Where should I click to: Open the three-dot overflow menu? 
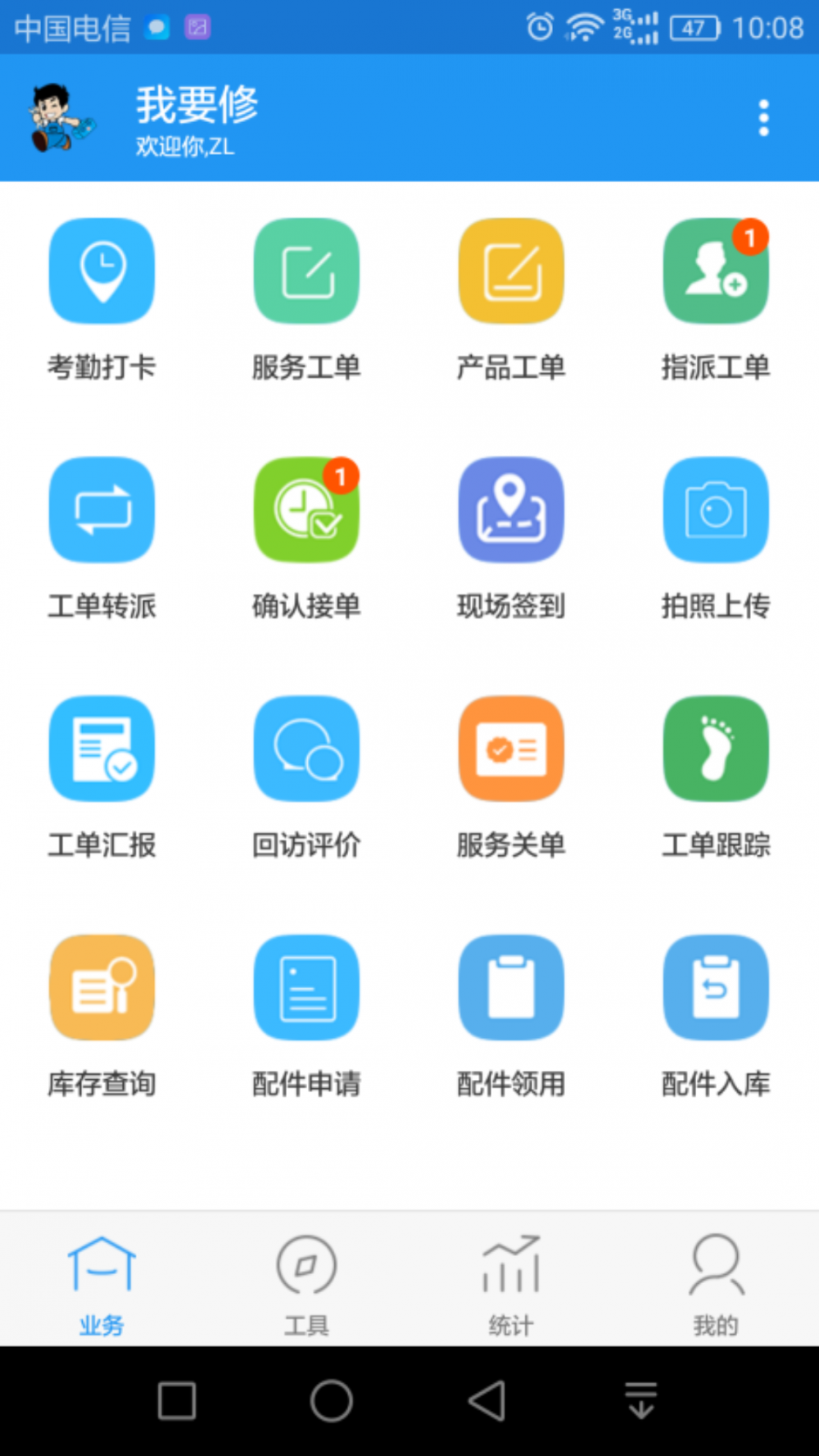tap(763, 118)
